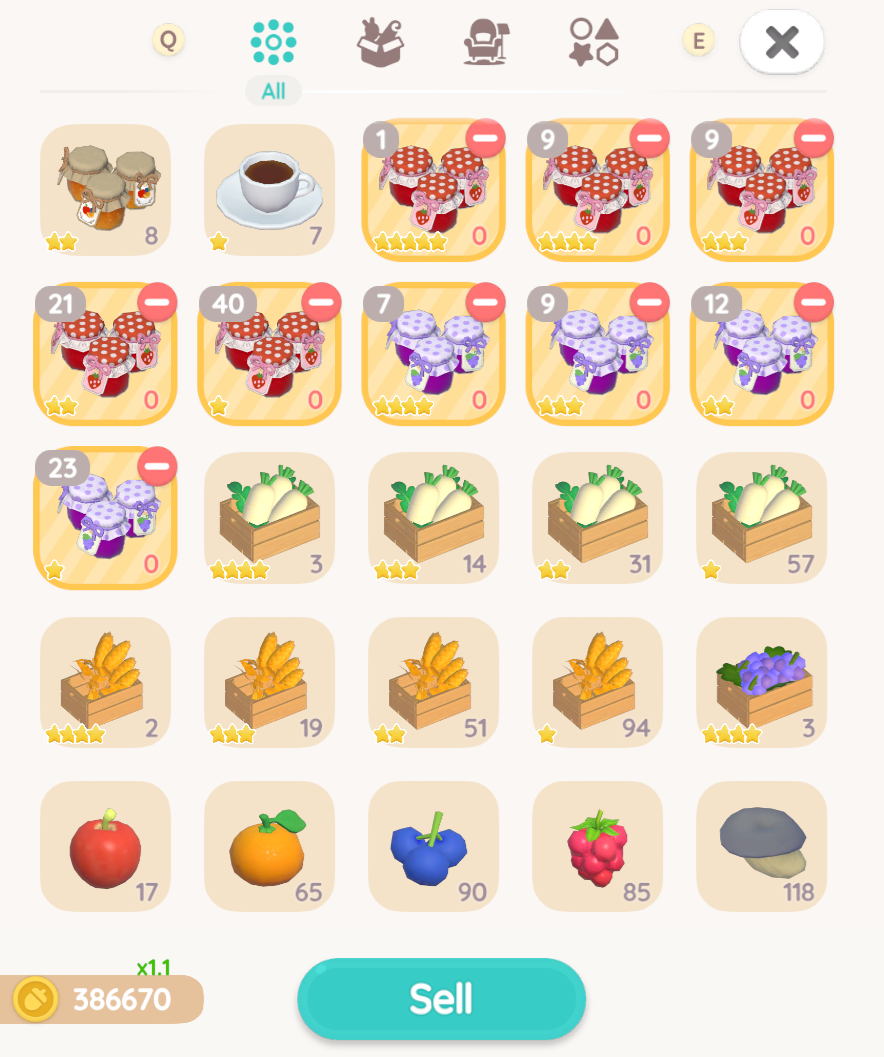884x1057 pixels.
Task: Remove five-star strawberry jam from the sale
Action: pyautogui.click(x=485, y=138)
